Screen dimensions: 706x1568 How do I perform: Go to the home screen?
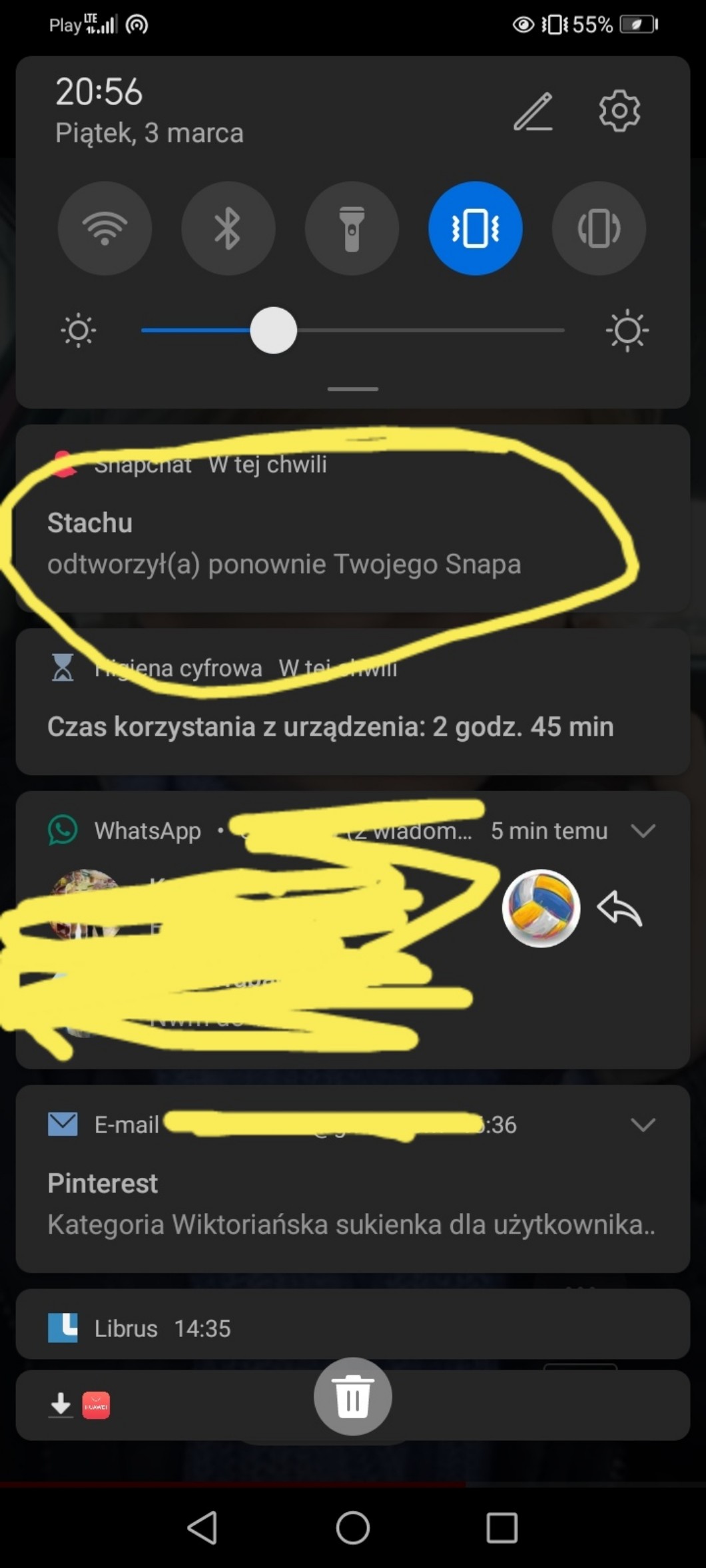tap(352, 1527)
